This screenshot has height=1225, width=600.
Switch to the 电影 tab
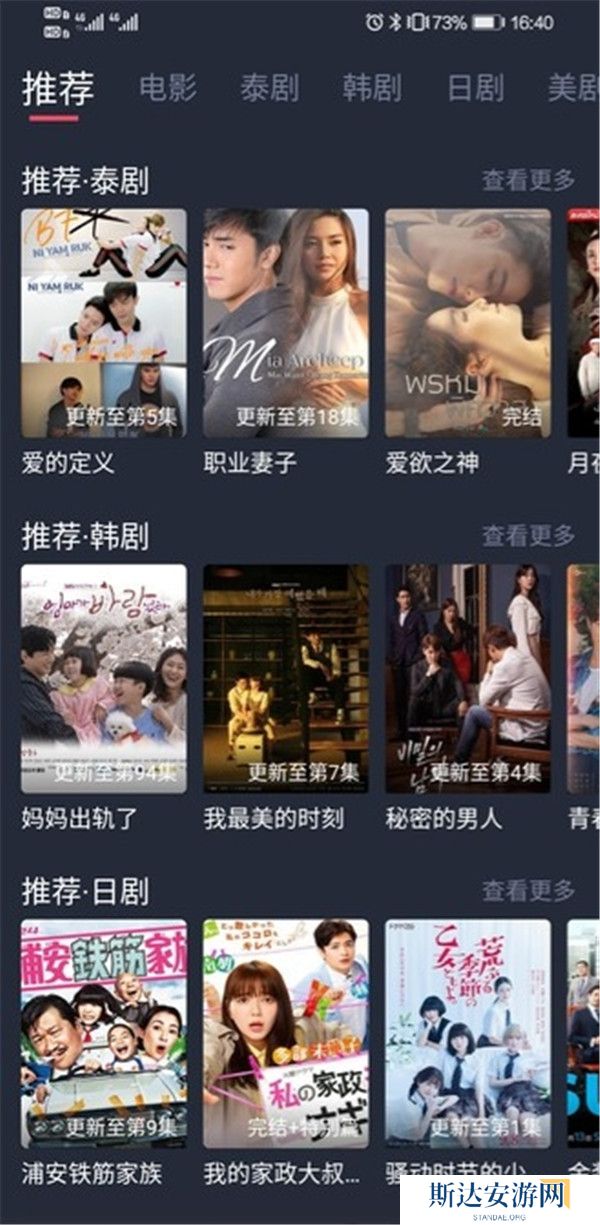click(168, 88)
